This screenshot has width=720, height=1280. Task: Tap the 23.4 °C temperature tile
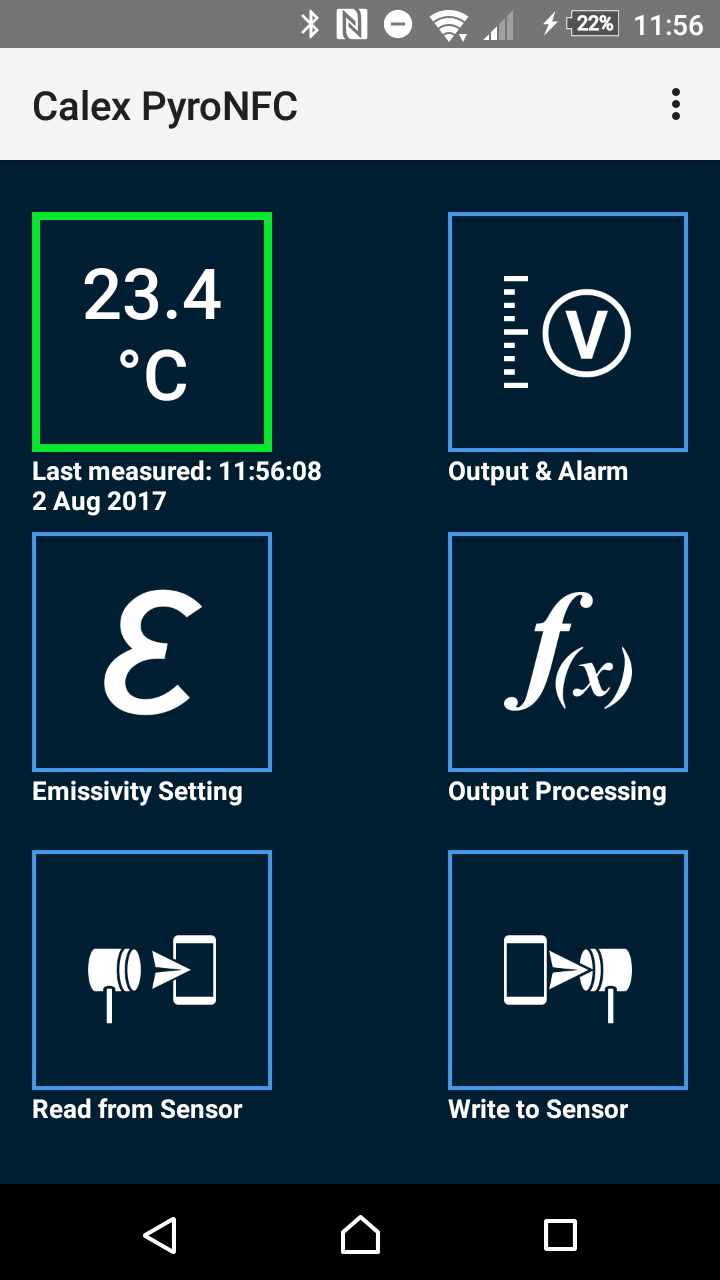(x=152, y=331)
